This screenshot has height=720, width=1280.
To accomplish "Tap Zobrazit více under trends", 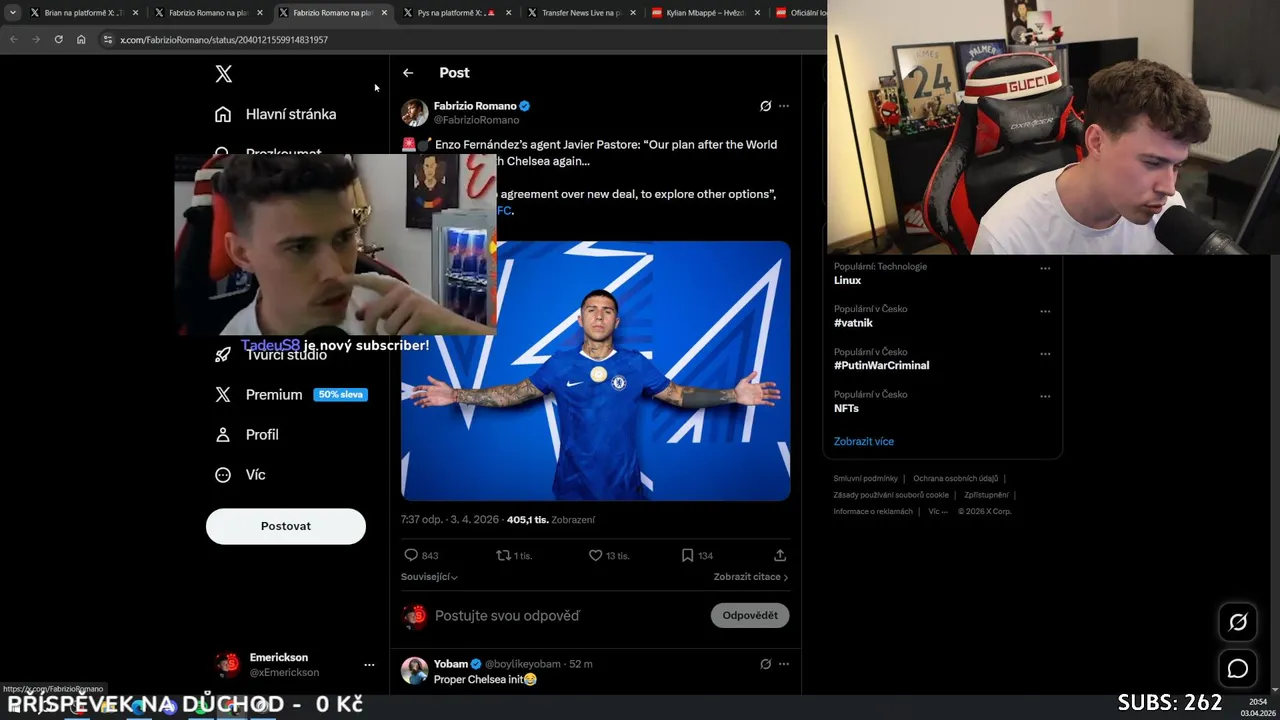I will 864,441.
